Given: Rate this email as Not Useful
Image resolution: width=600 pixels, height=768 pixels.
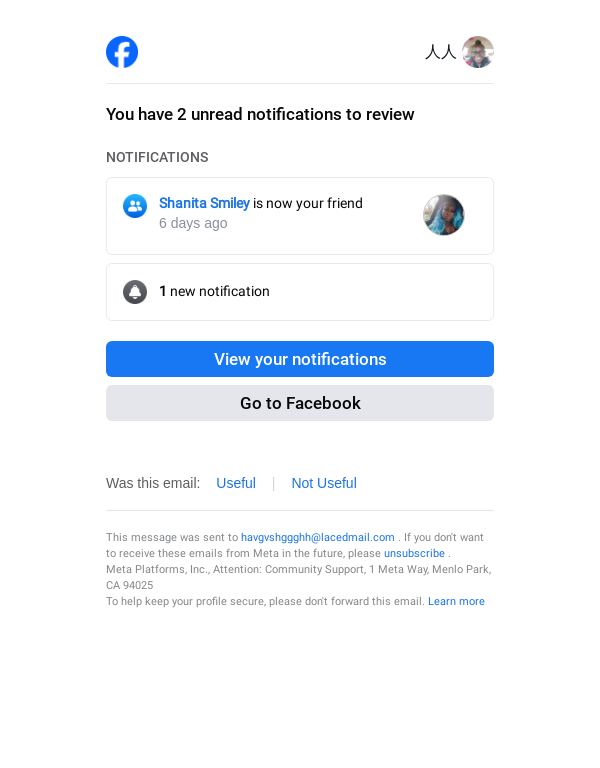Looking at the screenshot, I should [324, 483].
